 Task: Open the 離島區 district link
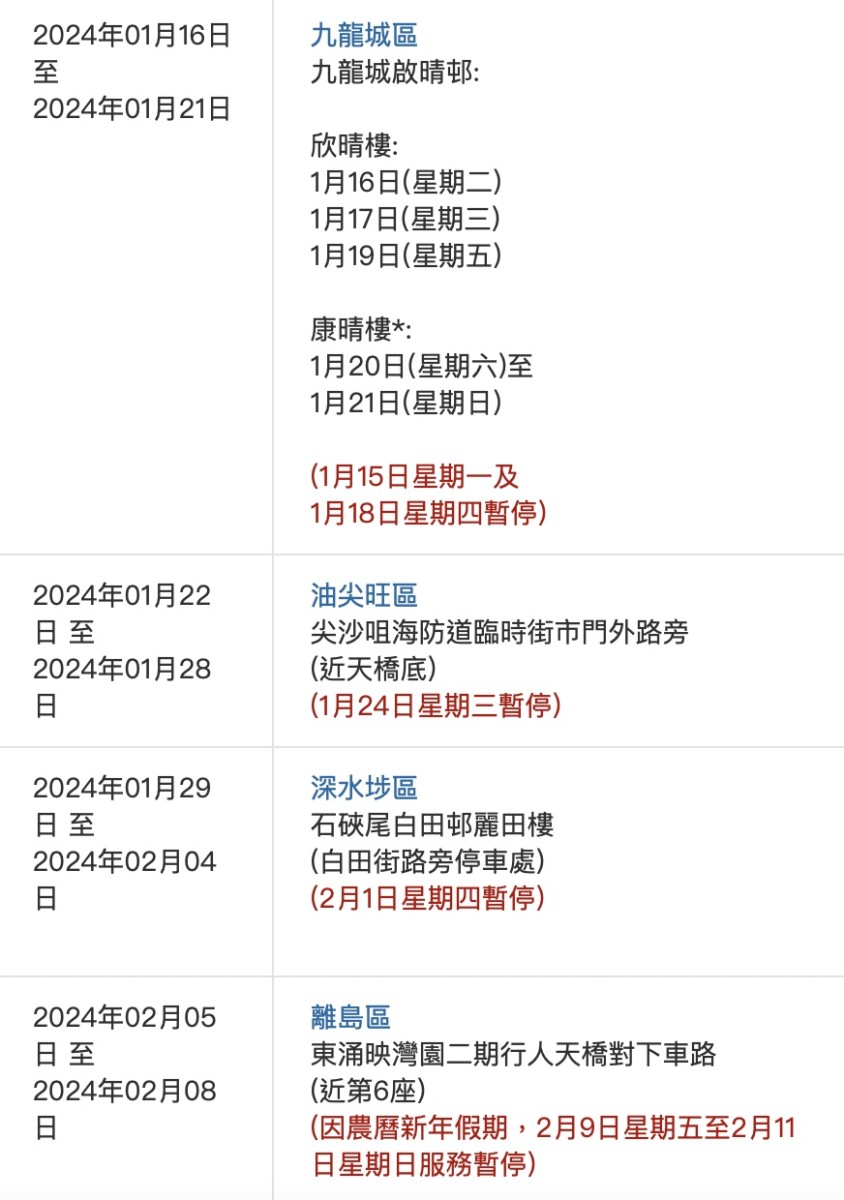coord(349,1018)
